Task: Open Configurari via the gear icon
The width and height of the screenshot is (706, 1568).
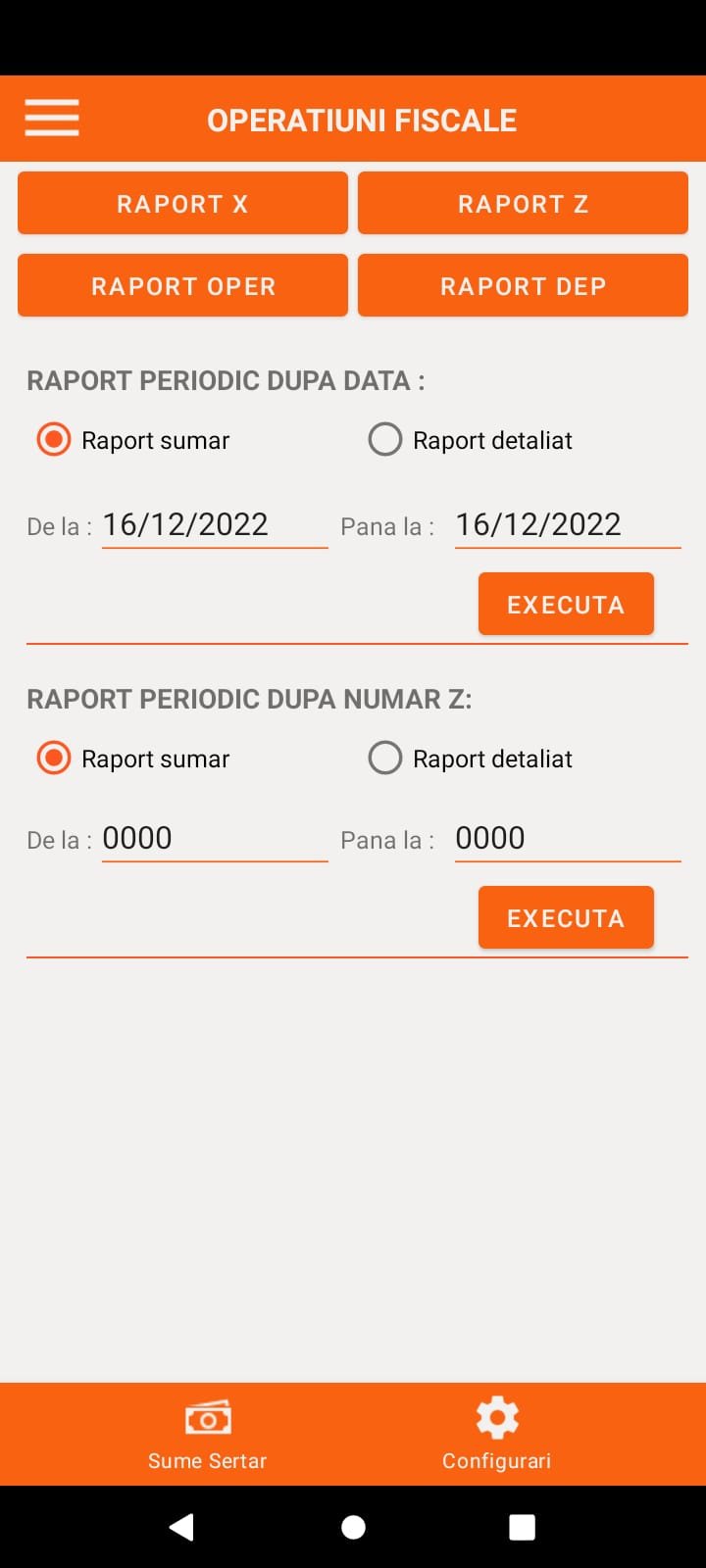Action: click(x=495, y=1418)
